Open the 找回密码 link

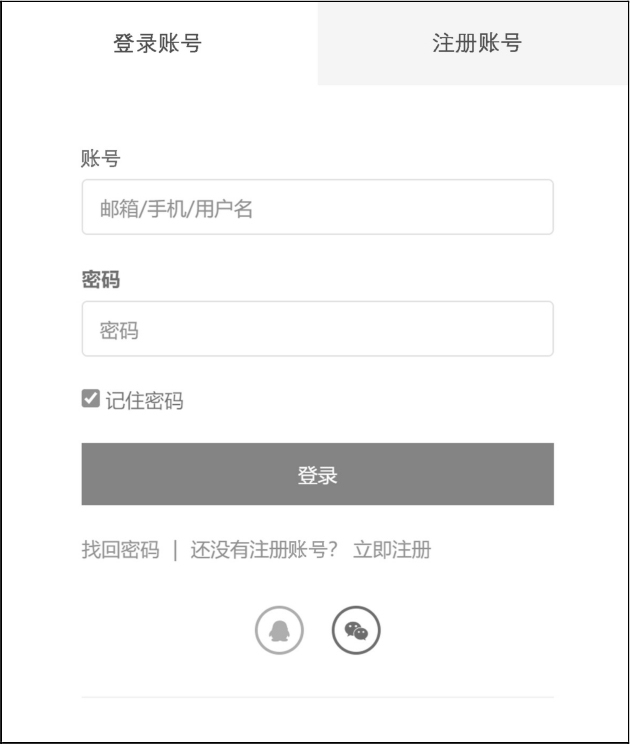[x=120, y=550]
